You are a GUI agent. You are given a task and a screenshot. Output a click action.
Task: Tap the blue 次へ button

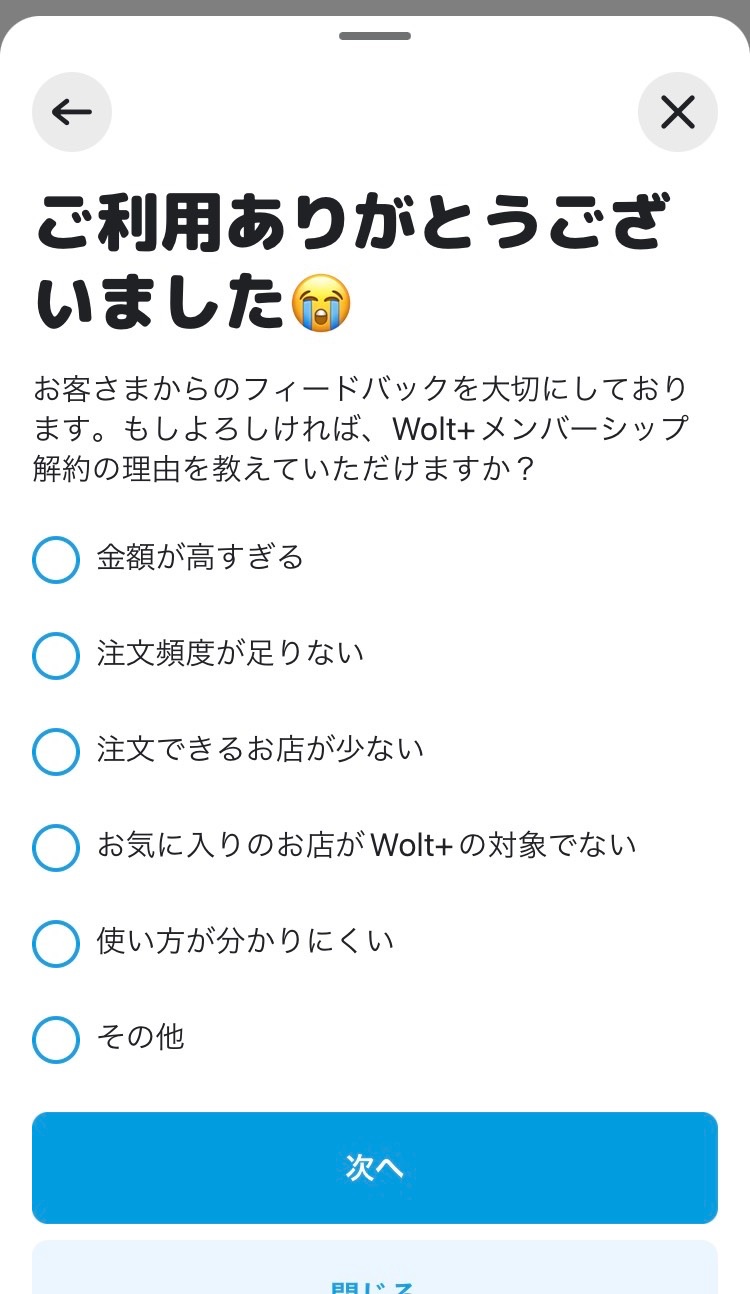click(x=375, y=1168)
